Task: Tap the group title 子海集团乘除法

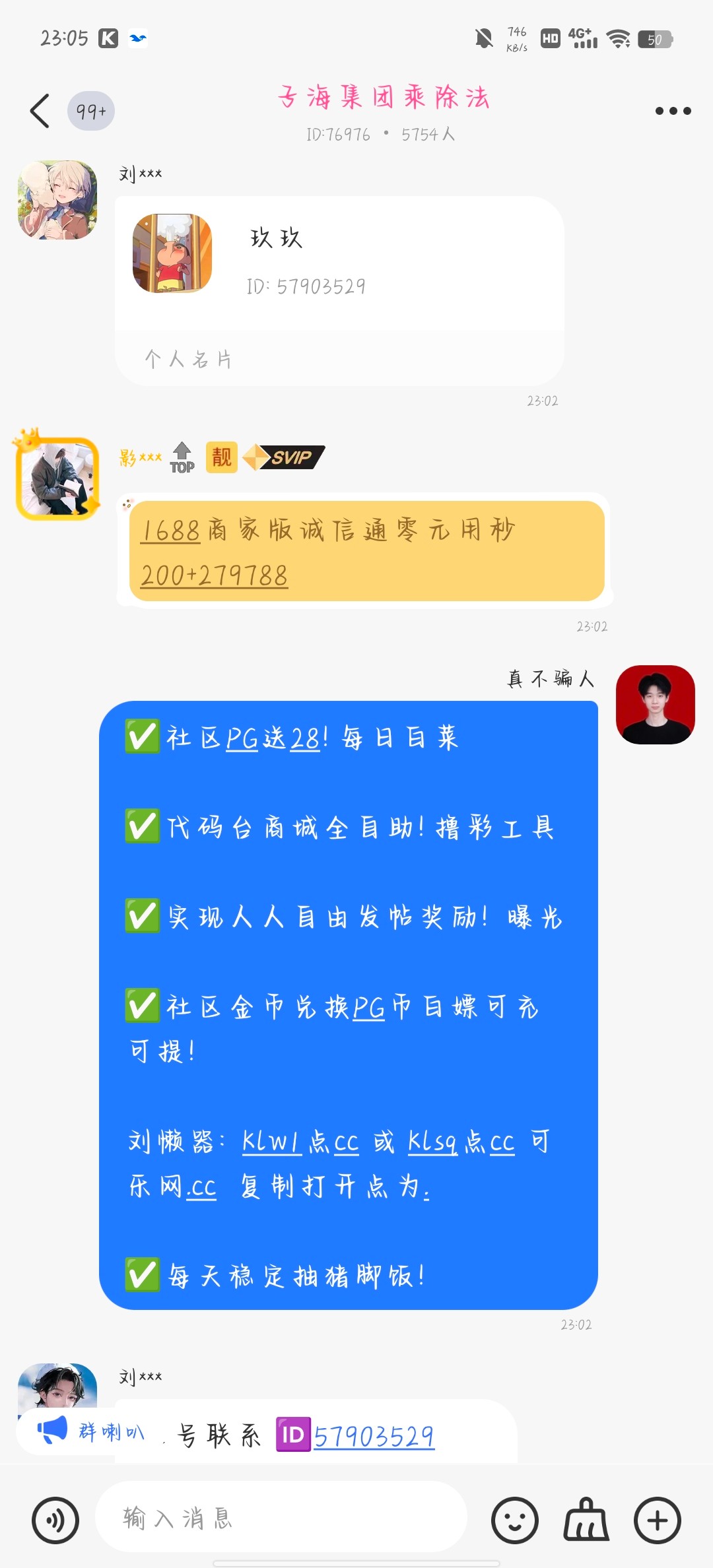Action: click(383, 96)
